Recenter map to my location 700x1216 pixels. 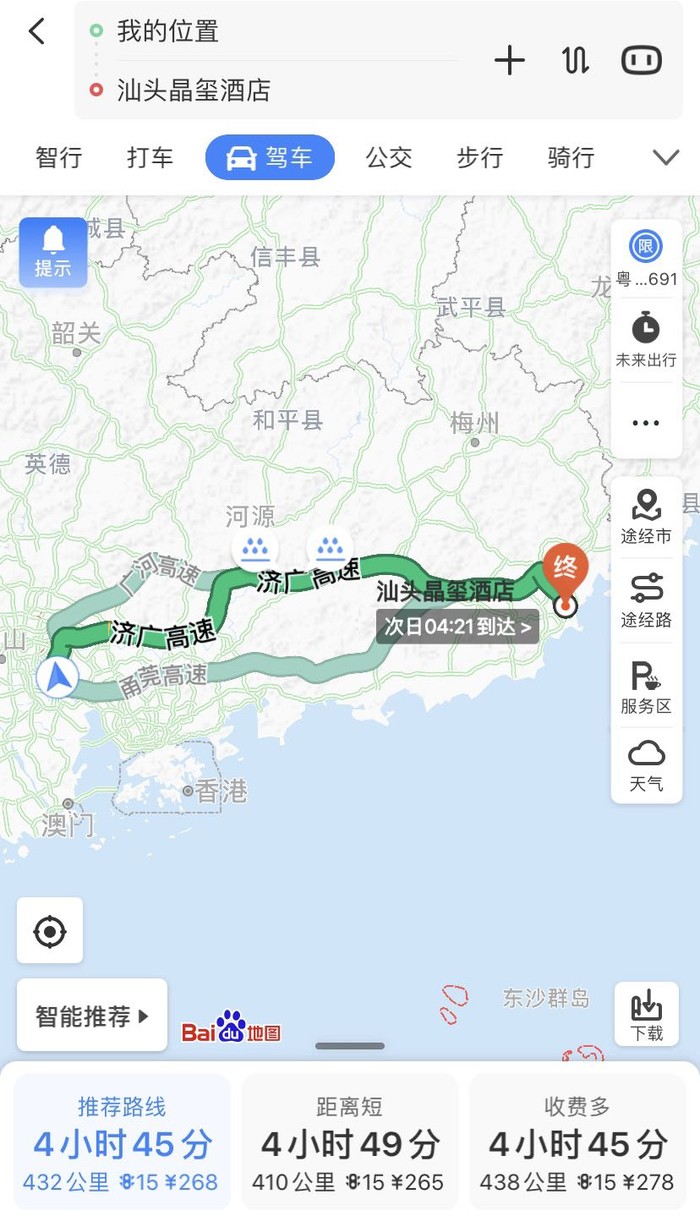point(50,931)
